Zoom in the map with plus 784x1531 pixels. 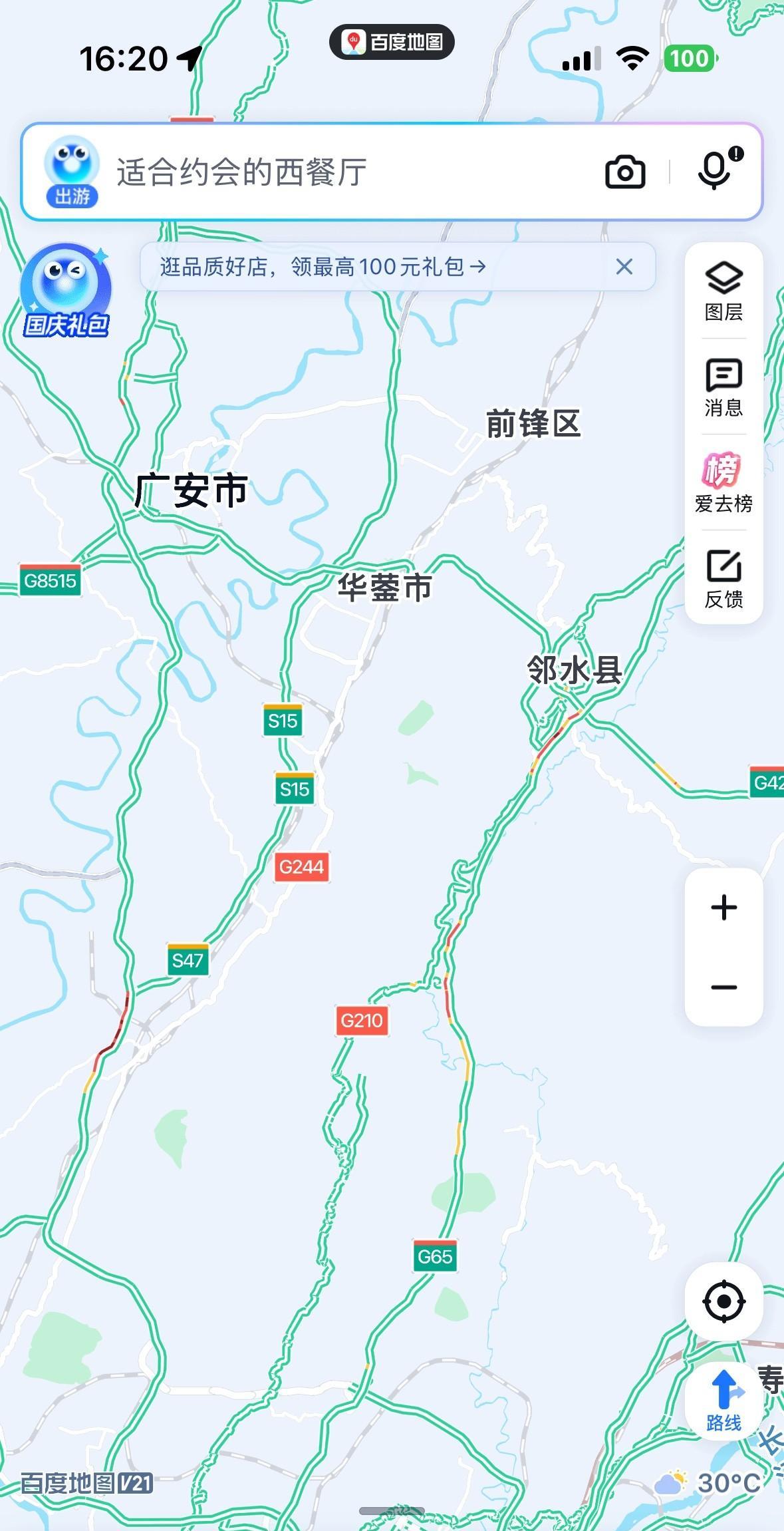tap(723, 908)
